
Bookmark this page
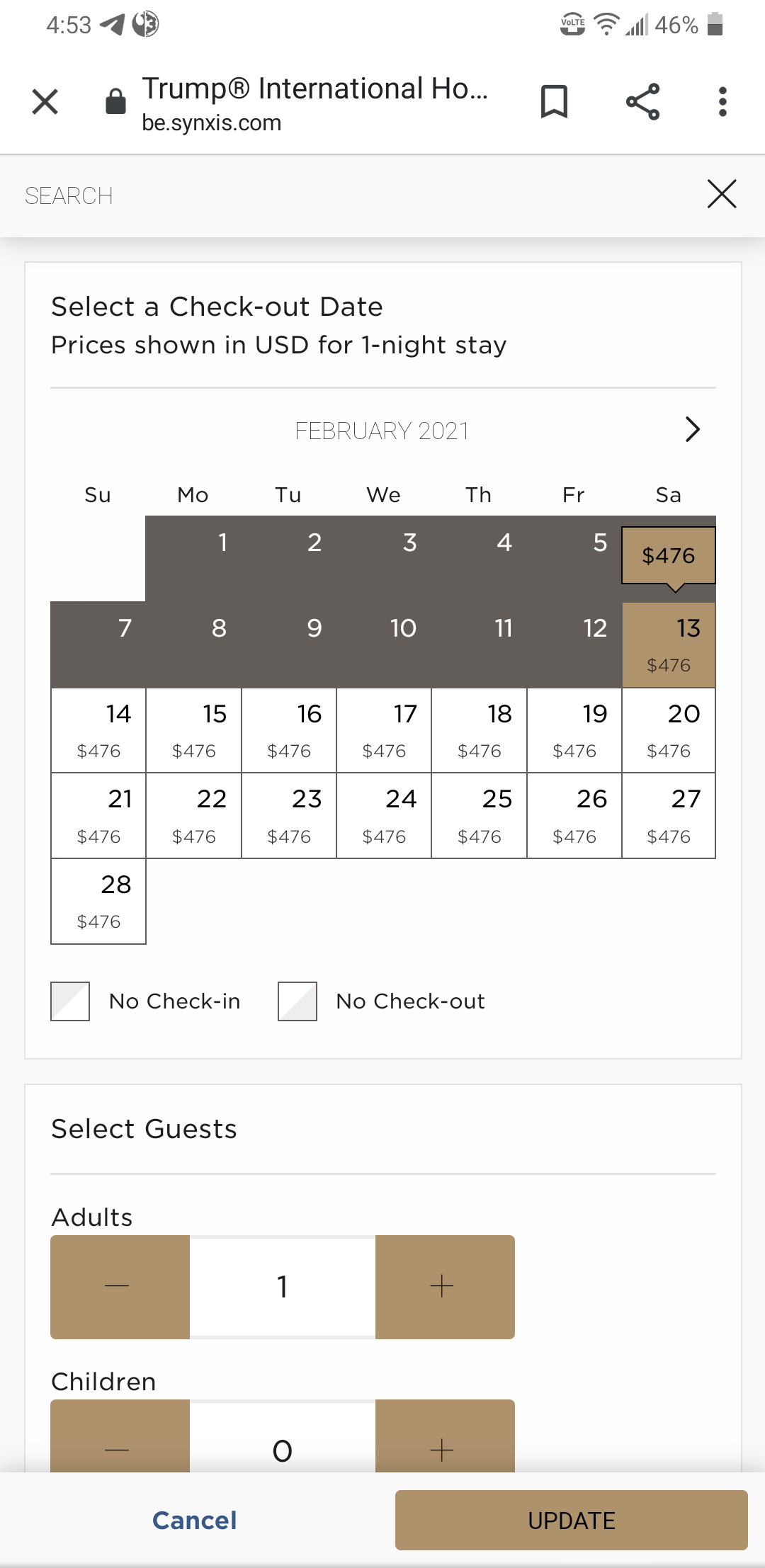(x=554, y=102)
